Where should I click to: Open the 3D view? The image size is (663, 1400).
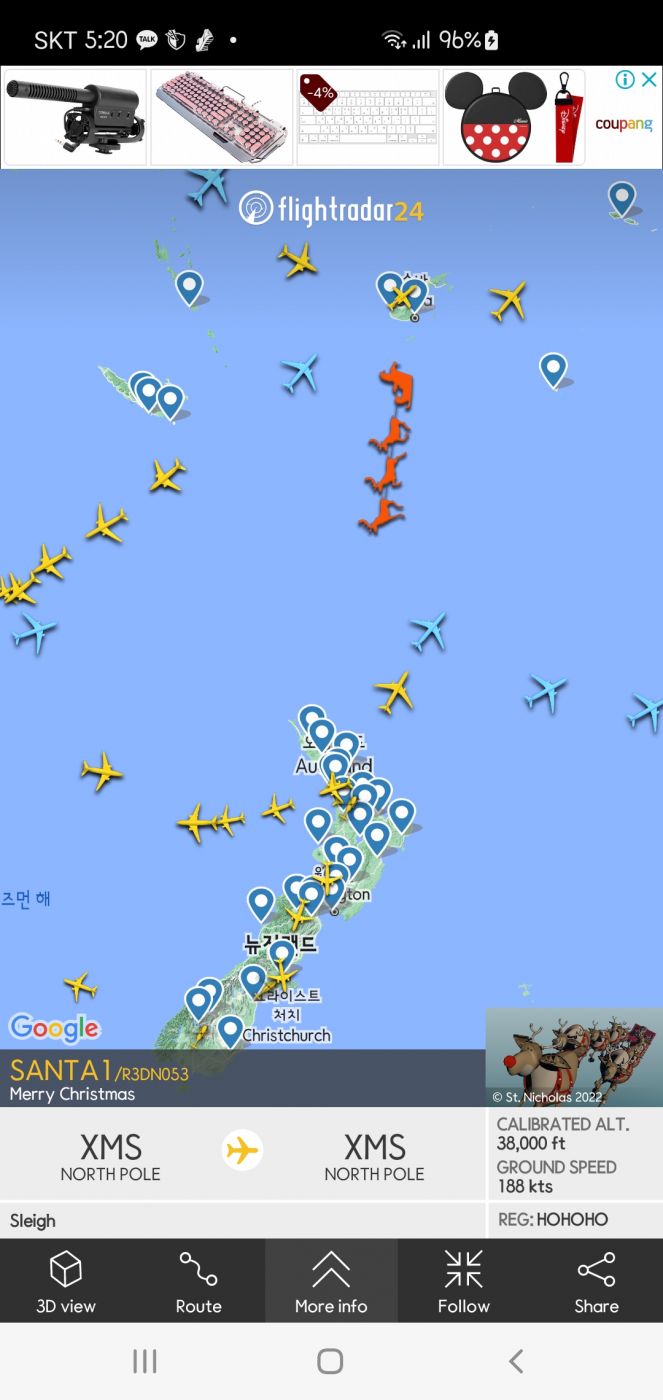[x=66, y=1281]
